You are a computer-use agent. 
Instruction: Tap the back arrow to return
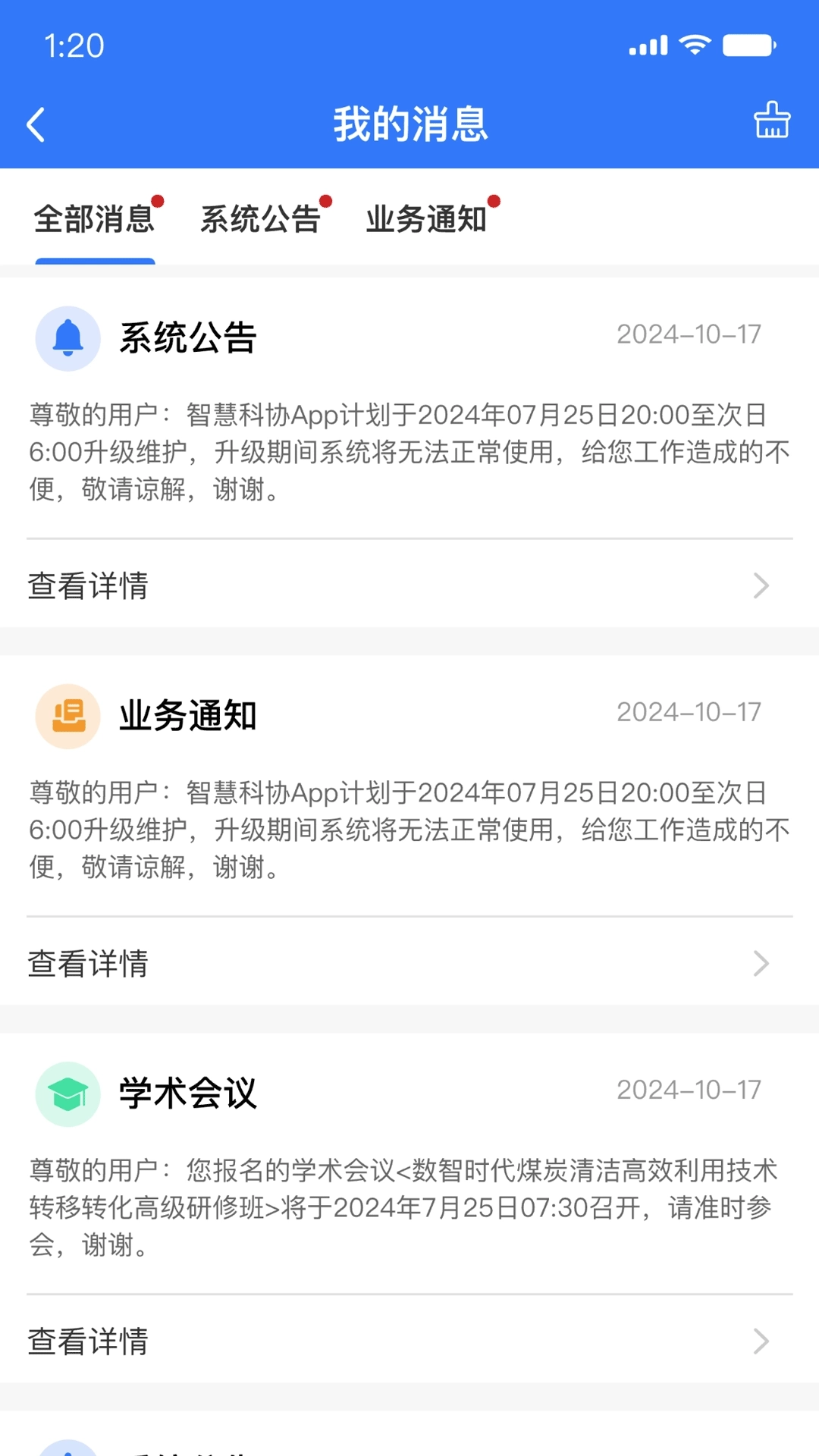click(36, 124)
